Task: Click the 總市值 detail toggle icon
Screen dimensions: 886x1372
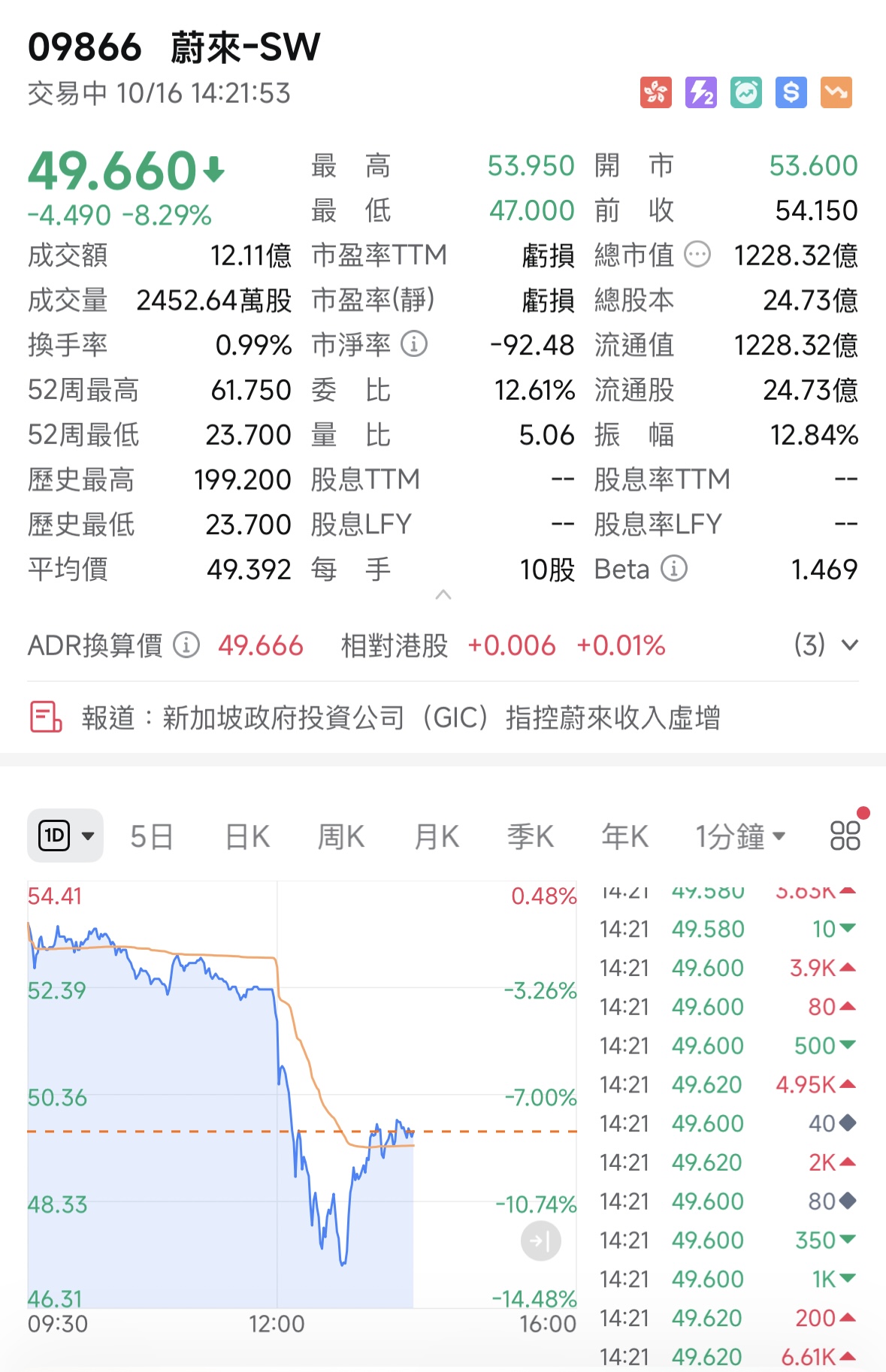Action: point(697,255)
